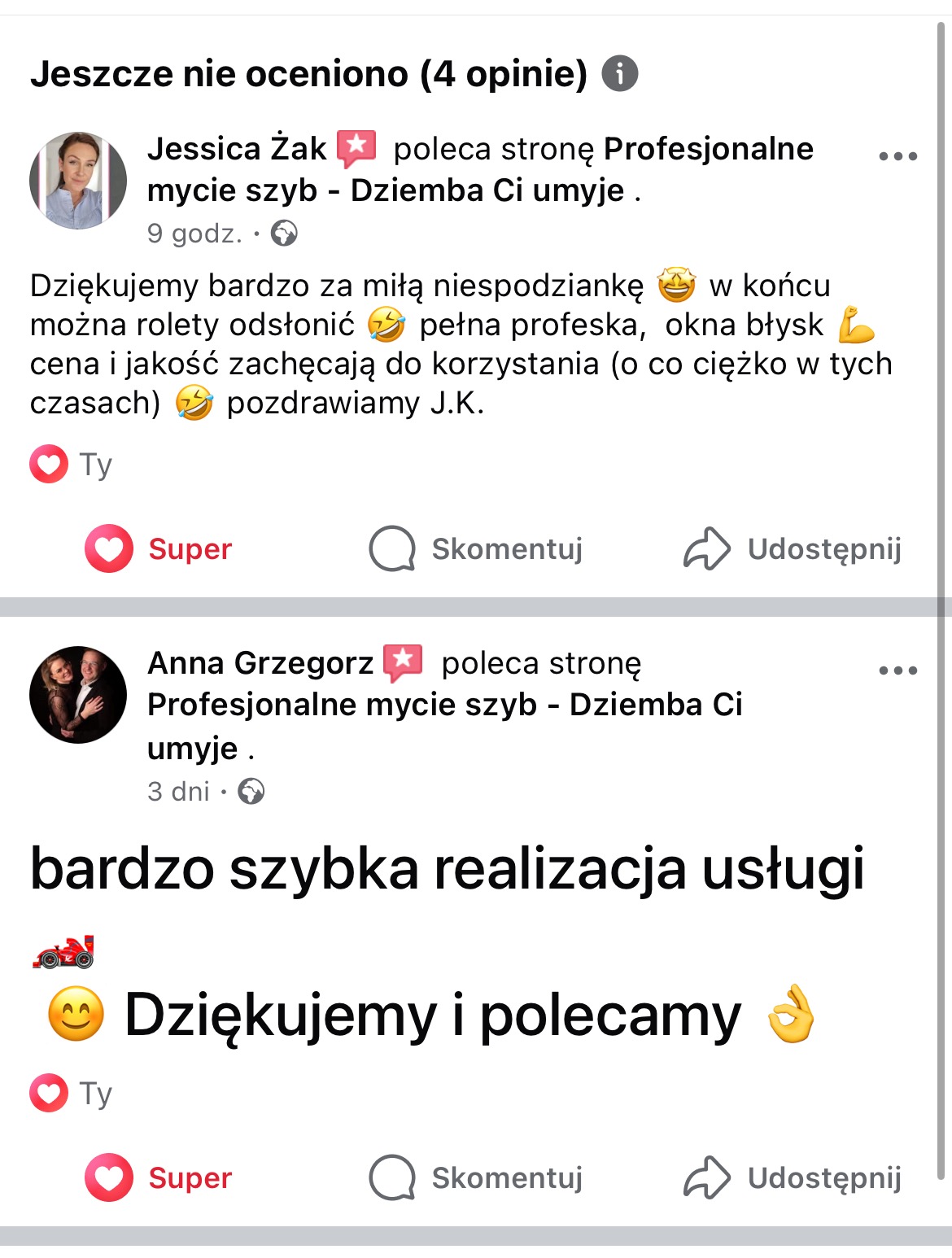The height and width of the screenshot is (1258, 952).
Task: Click the red Super heart icon on Jessica's review
Action: 110,548
